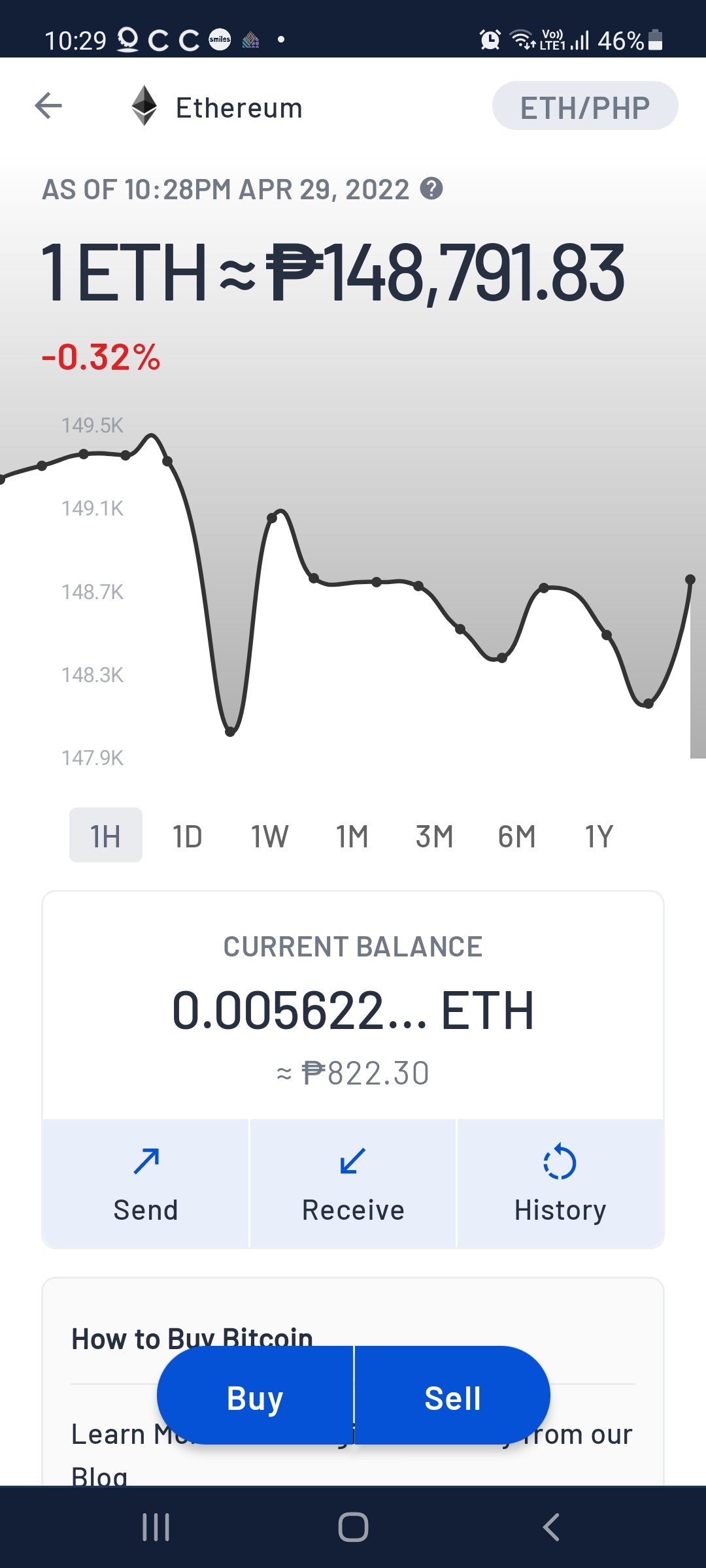Switch chart to 1W range
This screenshot has height=1568, width=706.
[270, 836]
